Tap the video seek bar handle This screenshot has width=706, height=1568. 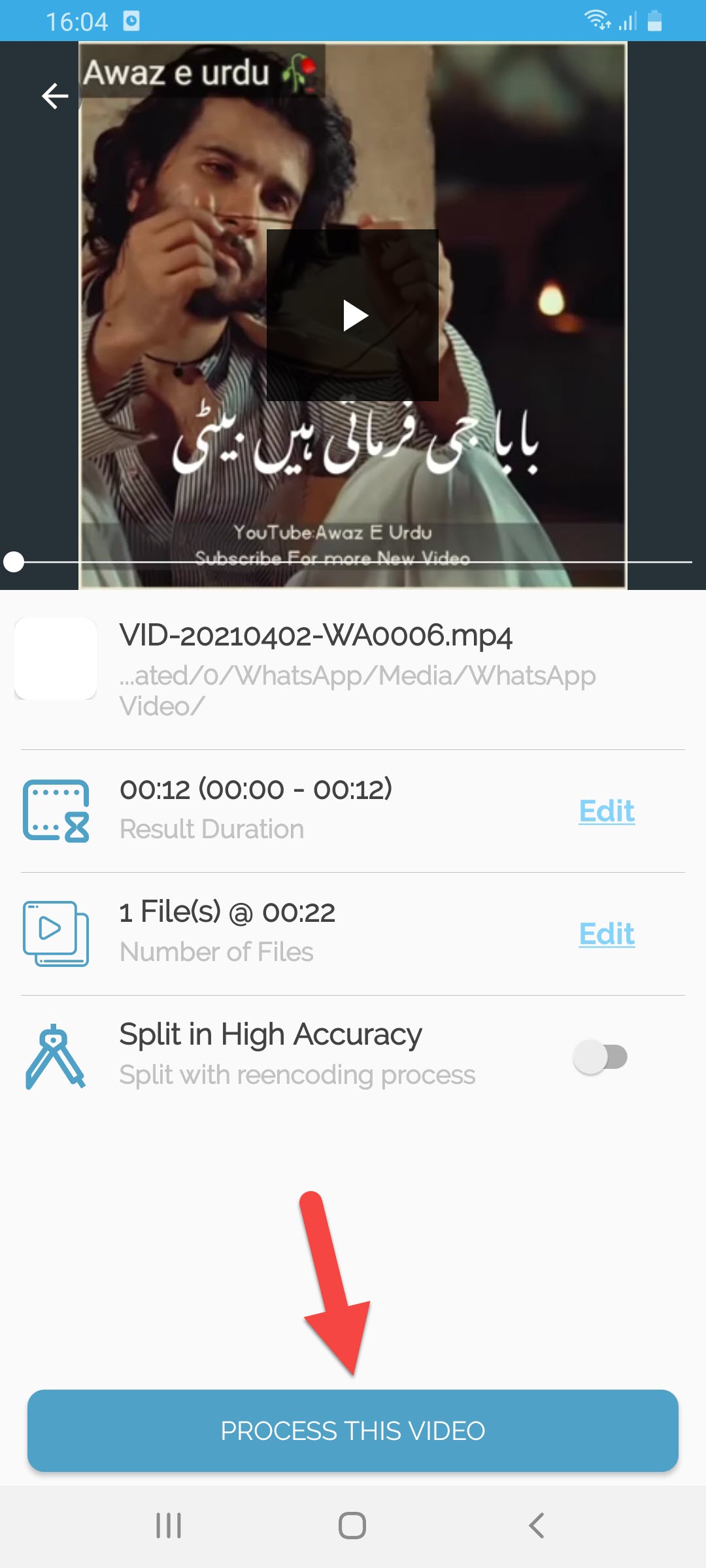pos(14,562)
